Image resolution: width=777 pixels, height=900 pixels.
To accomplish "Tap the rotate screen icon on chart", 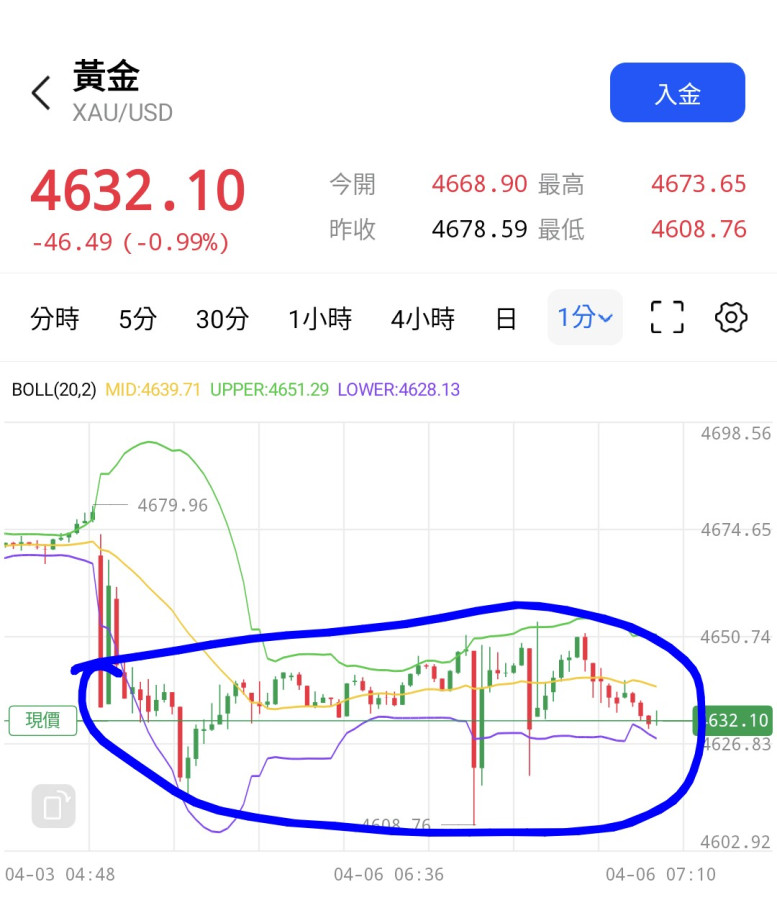I will click(x=53, y=806).
